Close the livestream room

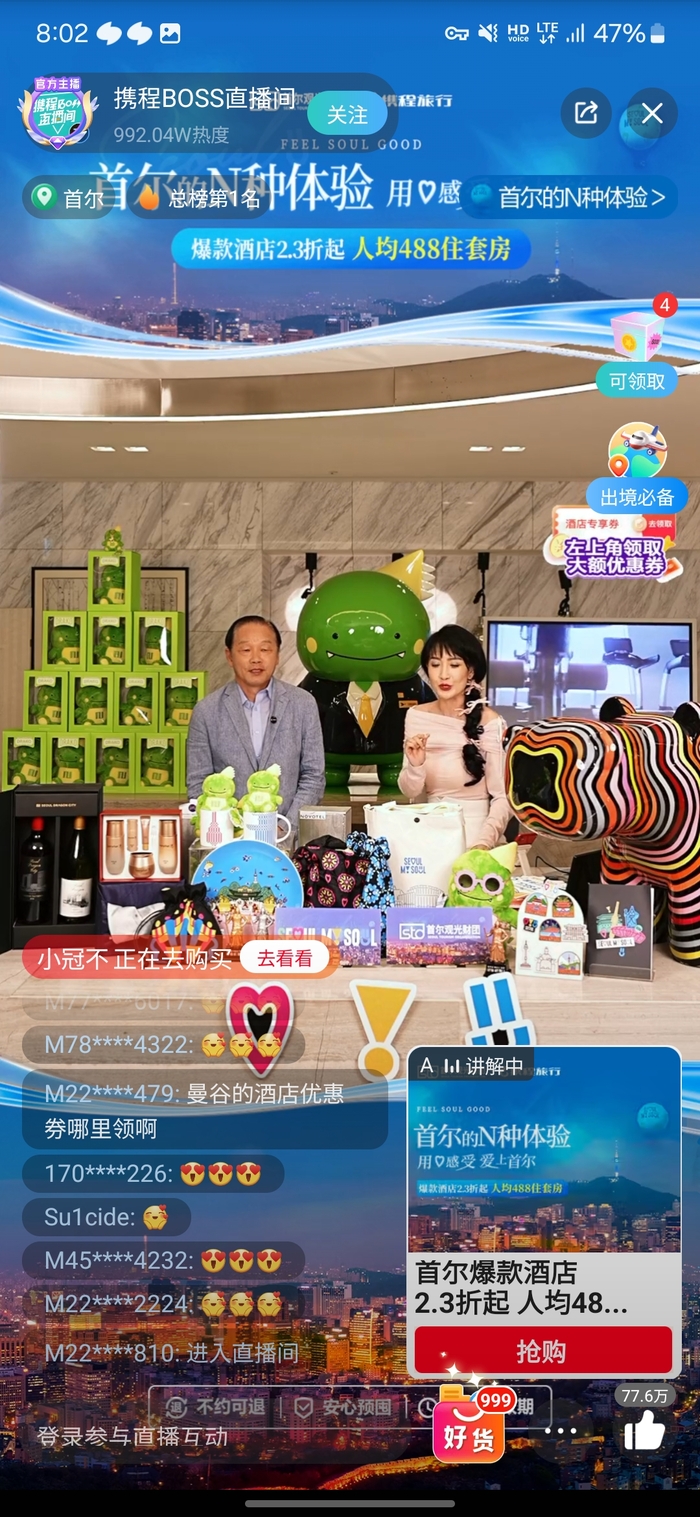point(652,113)
